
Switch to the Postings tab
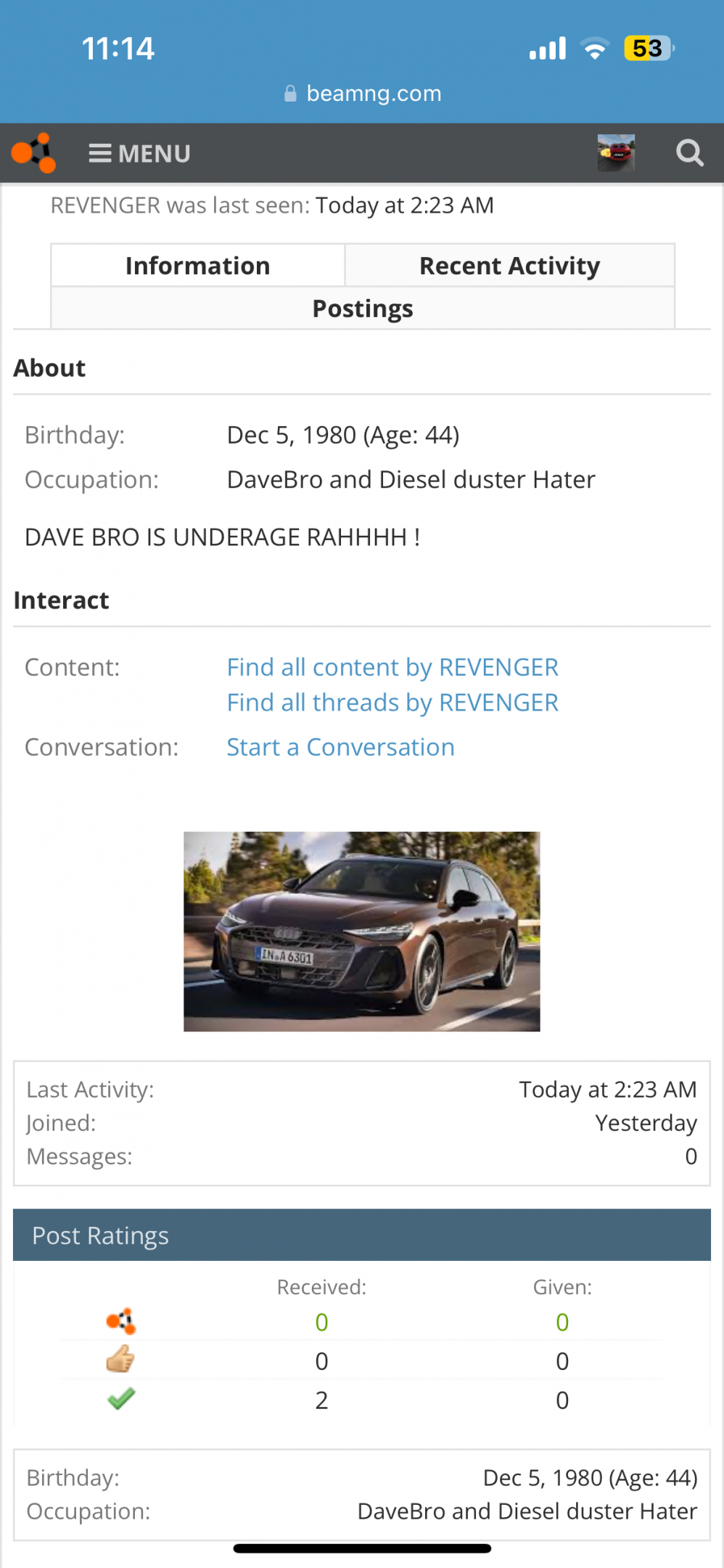(363, 309)
